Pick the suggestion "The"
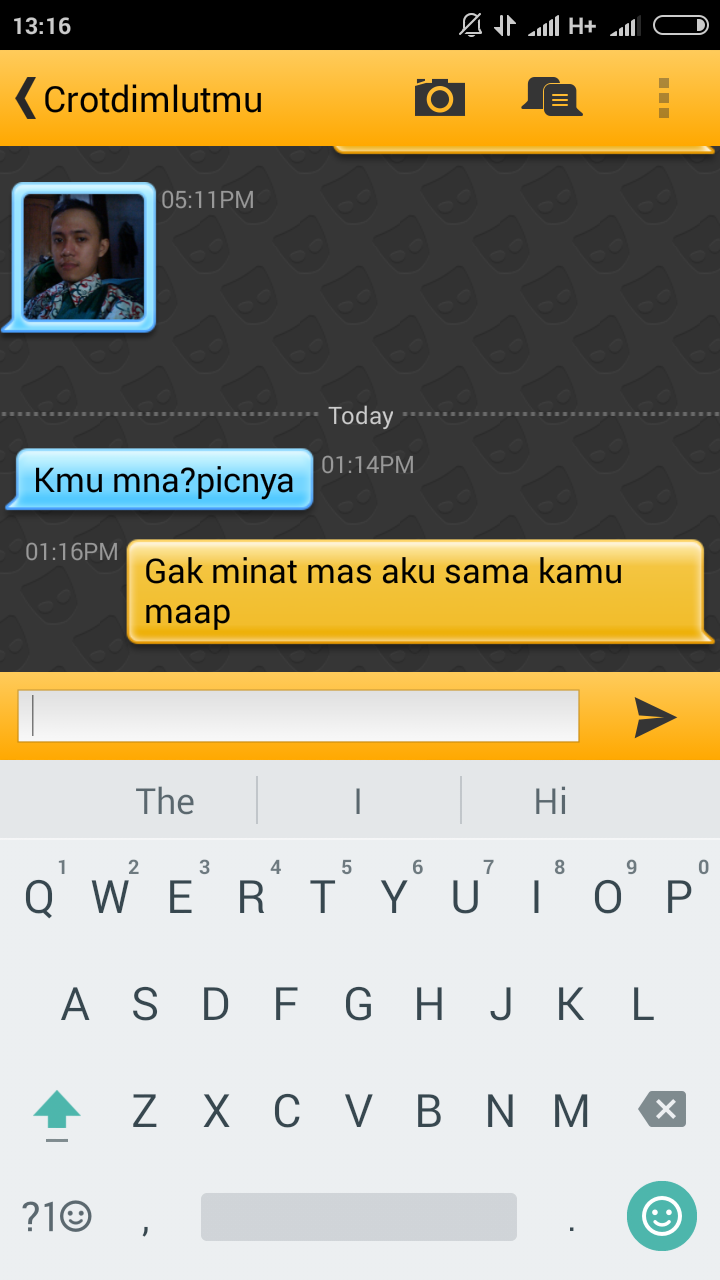 coord(165,801)
